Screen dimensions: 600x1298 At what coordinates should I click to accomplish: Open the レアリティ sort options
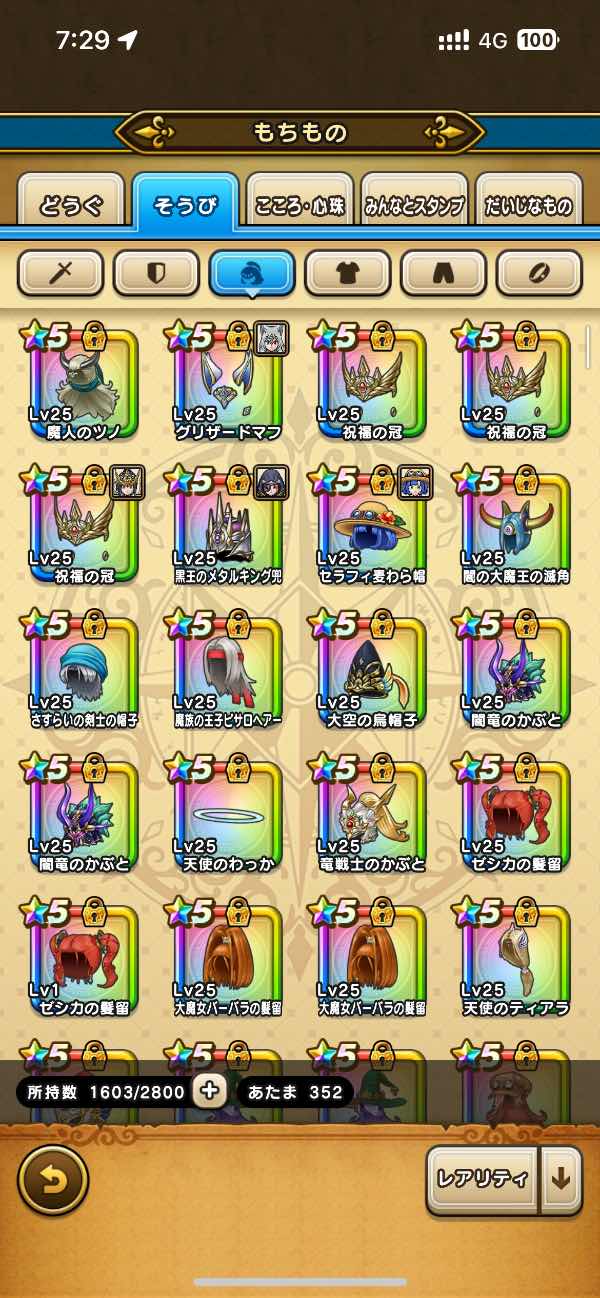482,1178
